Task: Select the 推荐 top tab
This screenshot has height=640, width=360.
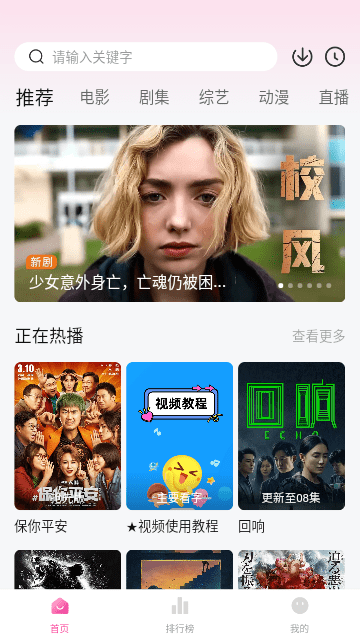Action: [x=35, y=98]
